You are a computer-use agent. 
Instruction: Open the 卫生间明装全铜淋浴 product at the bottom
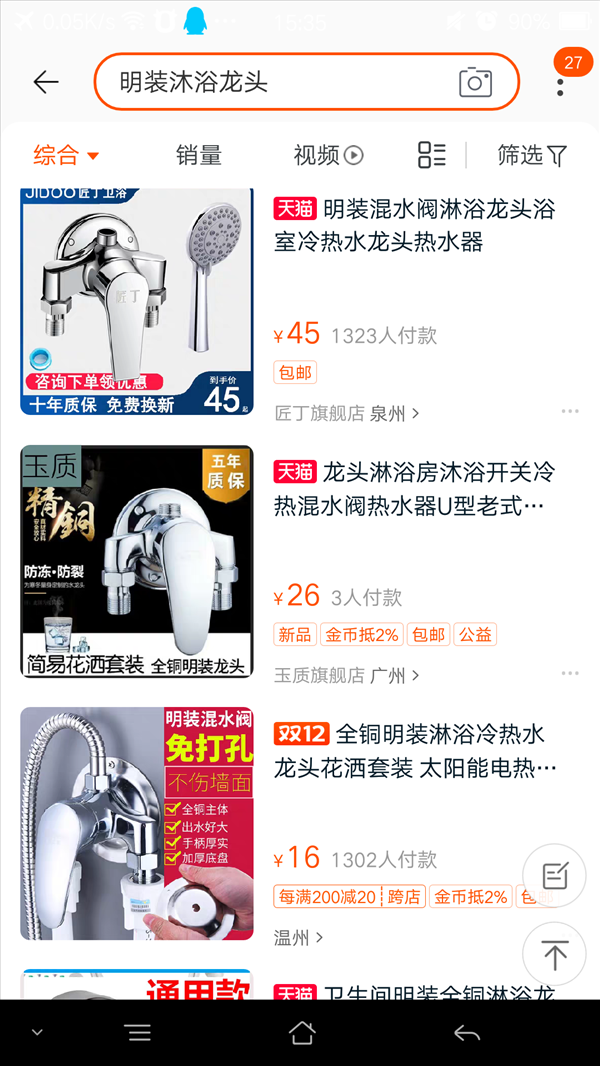coord(414,990)
